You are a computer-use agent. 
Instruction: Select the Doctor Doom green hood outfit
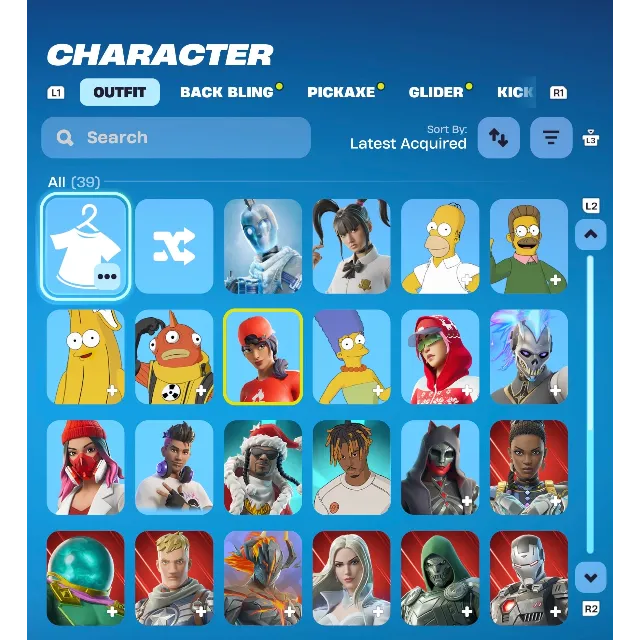pos(440,577)
